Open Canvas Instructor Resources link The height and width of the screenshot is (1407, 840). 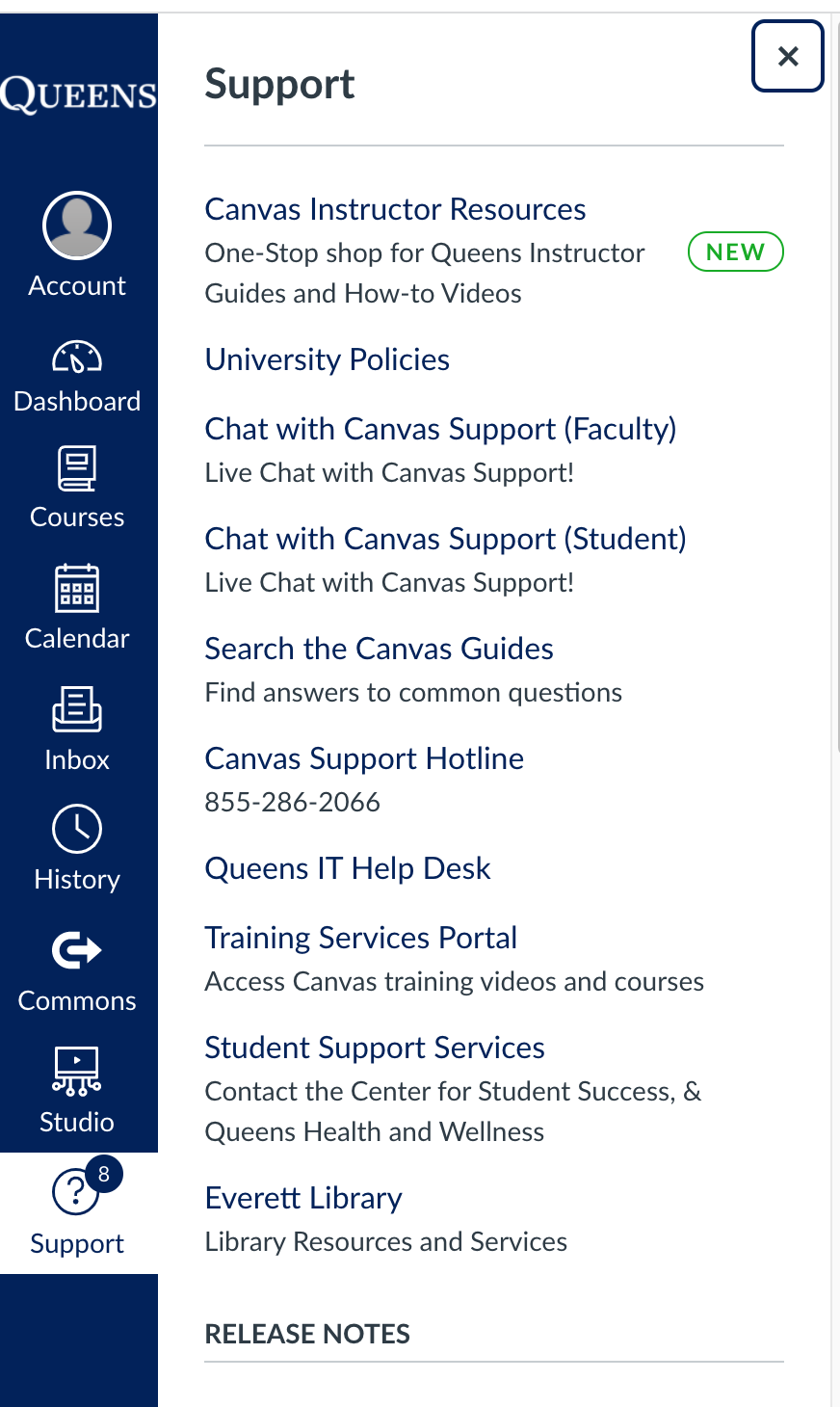pos(395,209)
